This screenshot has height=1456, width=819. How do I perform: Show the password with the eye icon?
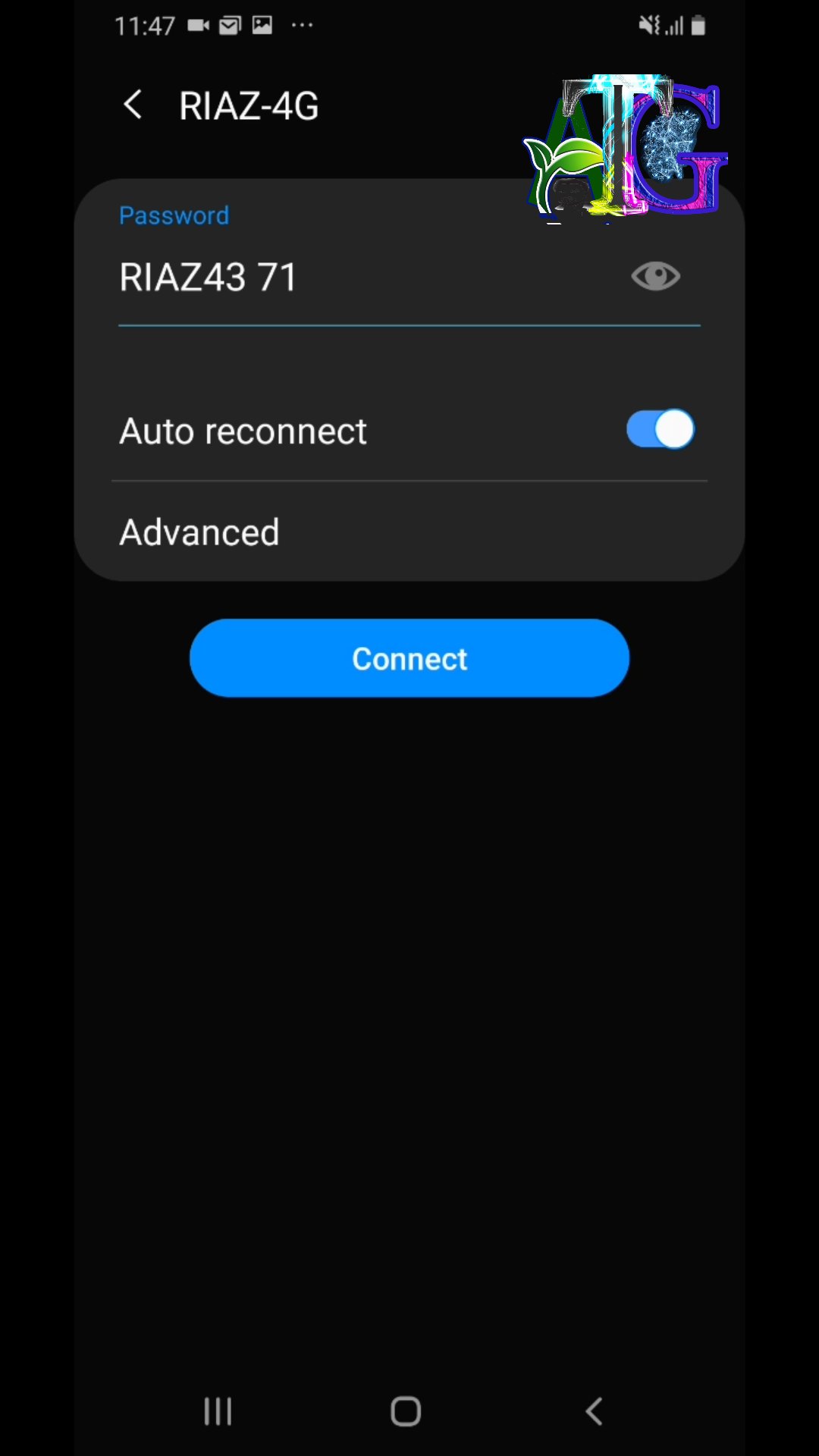(x=655, y=276)
